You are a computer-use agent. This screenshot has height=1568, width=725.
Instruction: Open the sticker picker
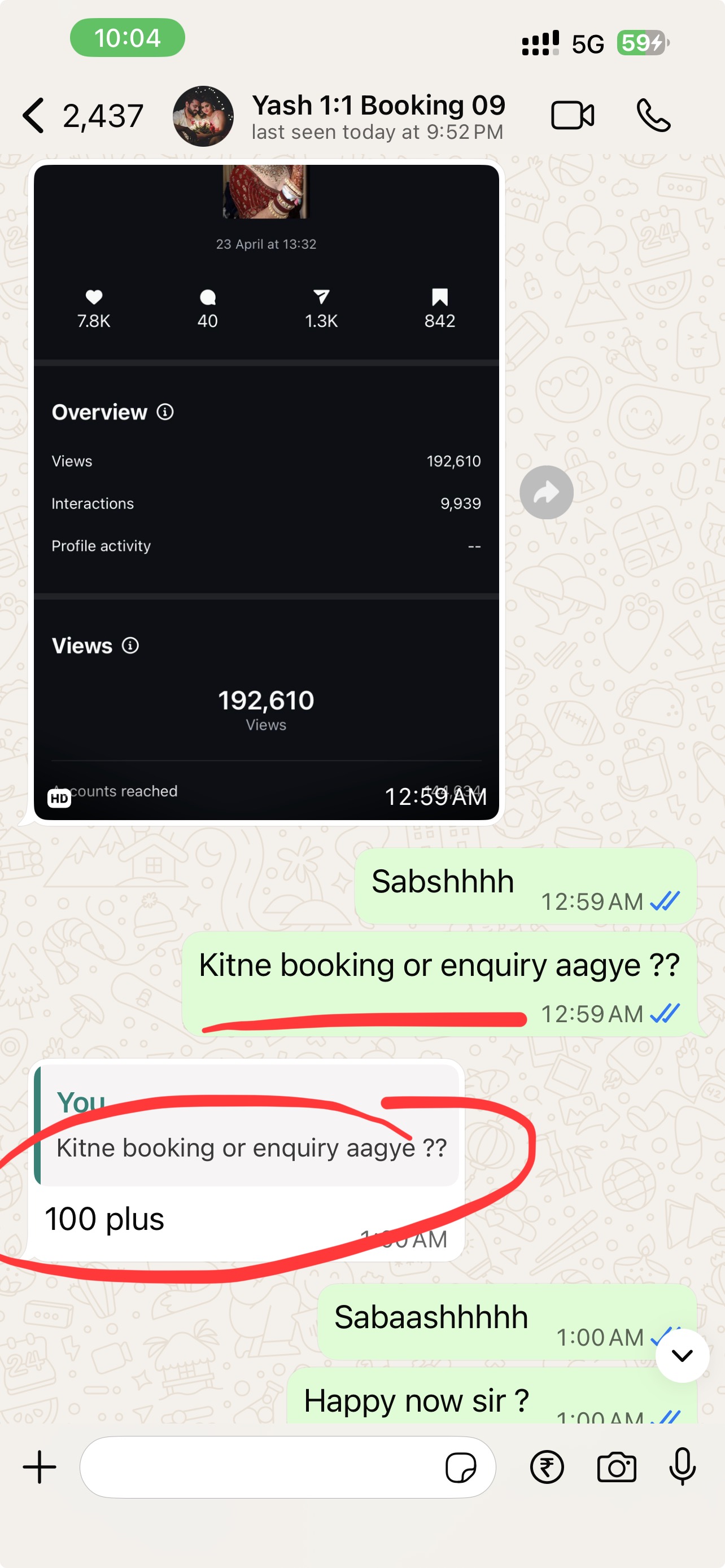pos(460,1467)
